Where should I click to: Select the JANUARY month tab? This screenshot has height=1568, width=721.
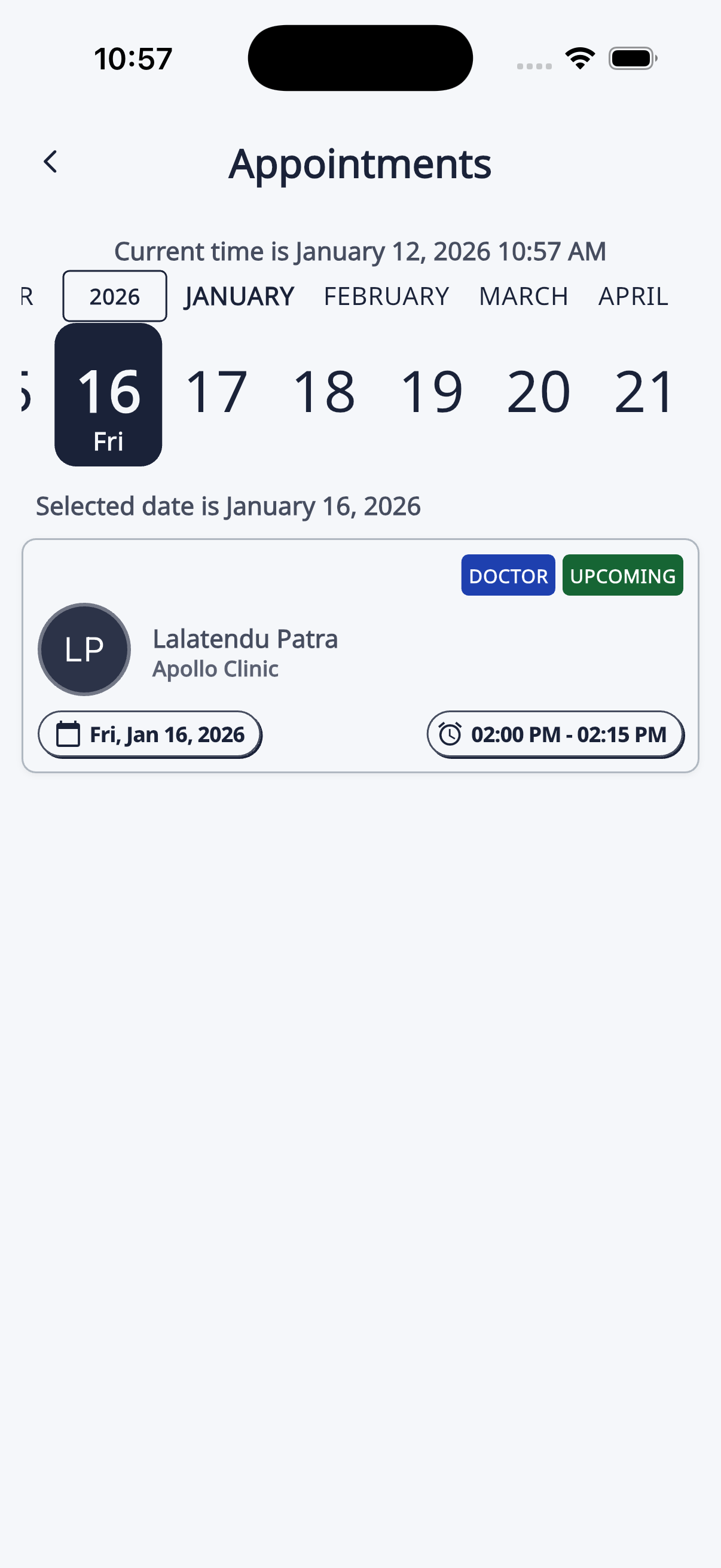tap(239, 297)
